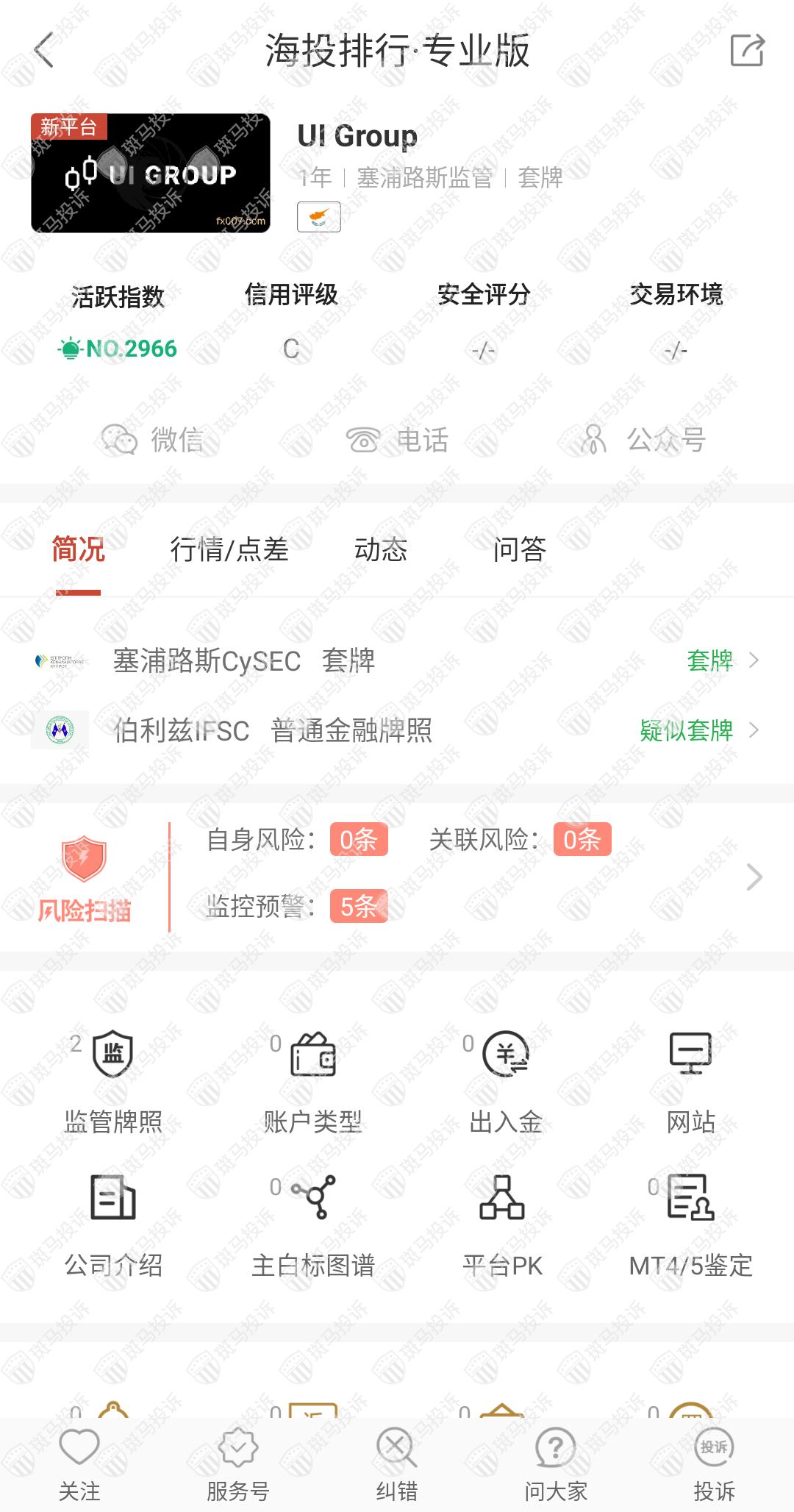The width and height of the screenshot is (794, 1512).
Task: Open 出入金 deposit and withdrawal info
Action: pyautogui.click(x=506, y=1081)
